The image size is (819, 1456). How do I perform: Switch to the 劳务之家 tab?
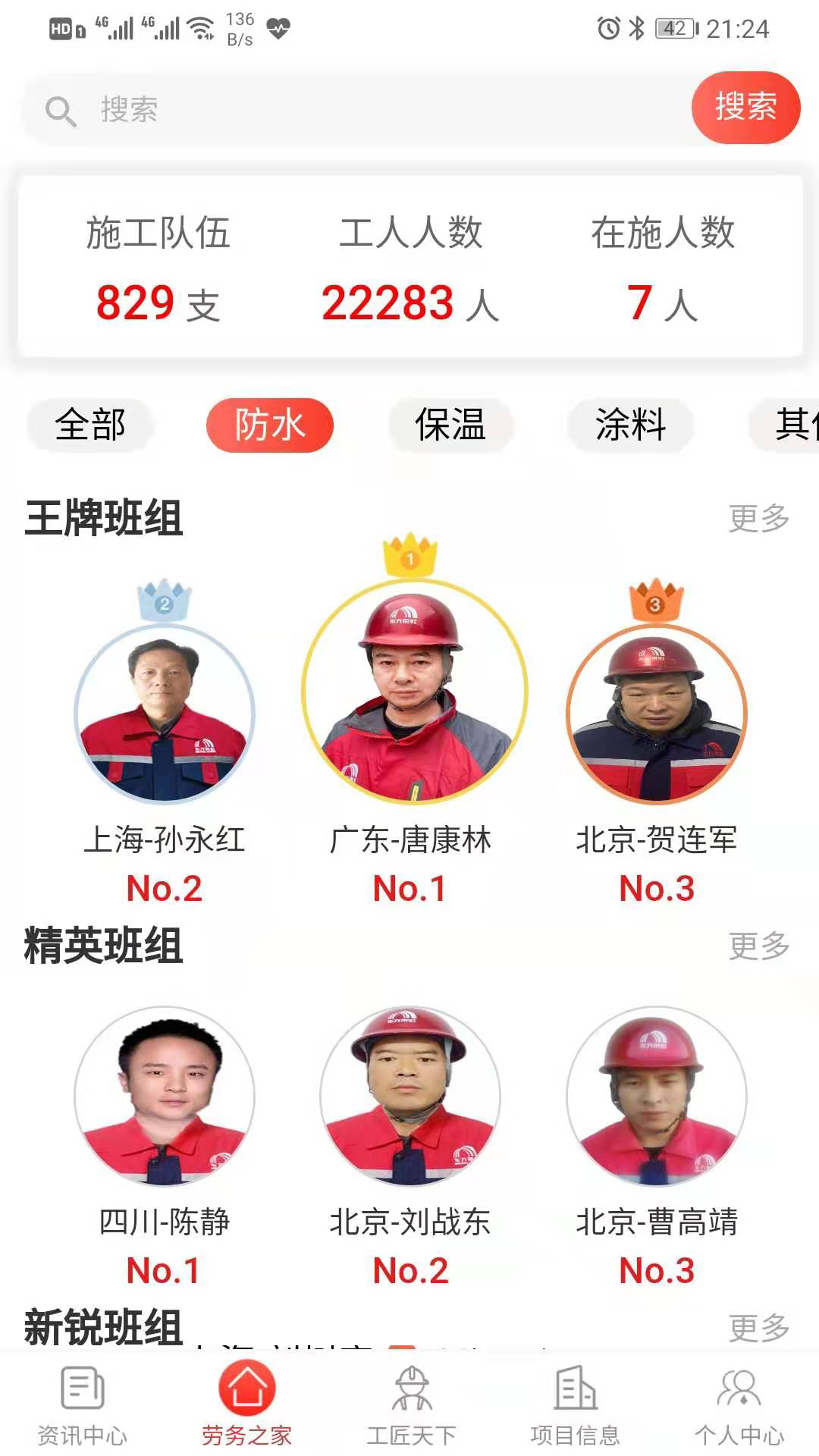[x=246, y=1404]
